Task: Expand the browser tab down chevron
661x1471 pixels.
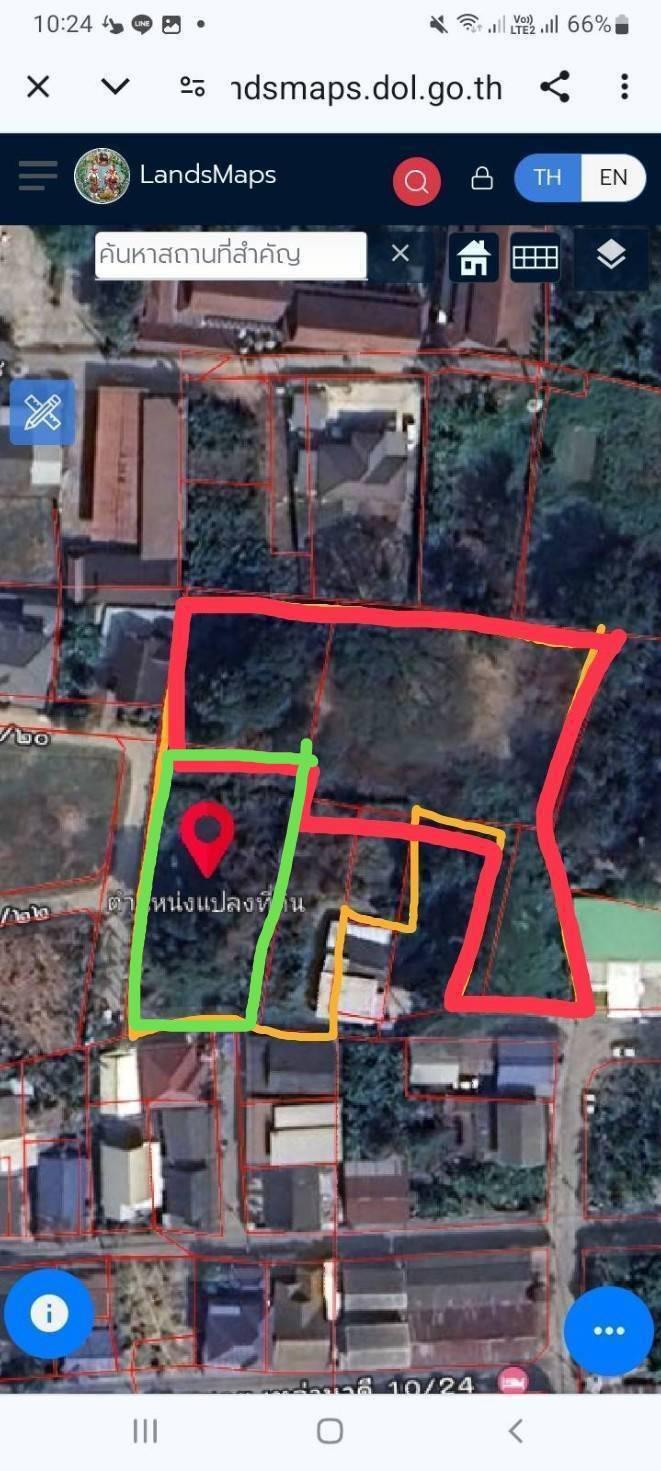Action: pos(116,87)
